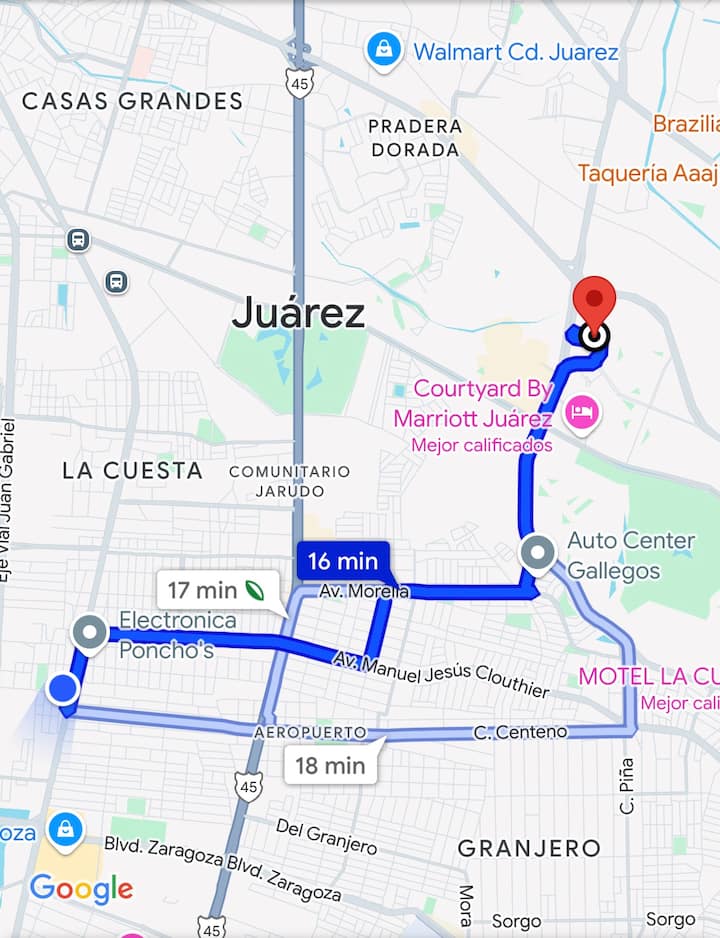This screenshot has width=720, height=938.
Task: Open Courtyard By Marriott Juárez hotel pin
Action: tap(581, 412)
